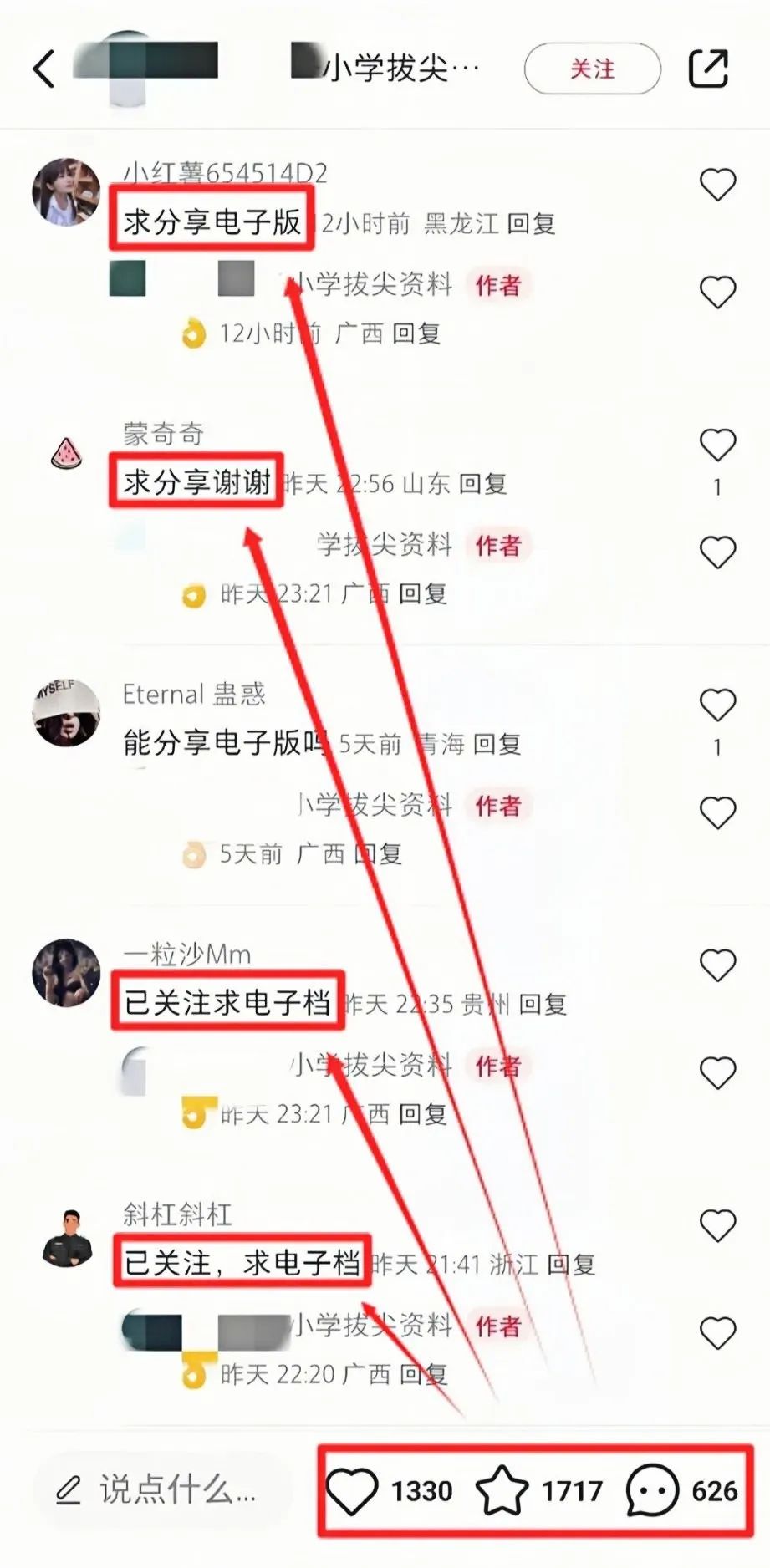Reply to comment 能分享电子版吗

(497, 744)
